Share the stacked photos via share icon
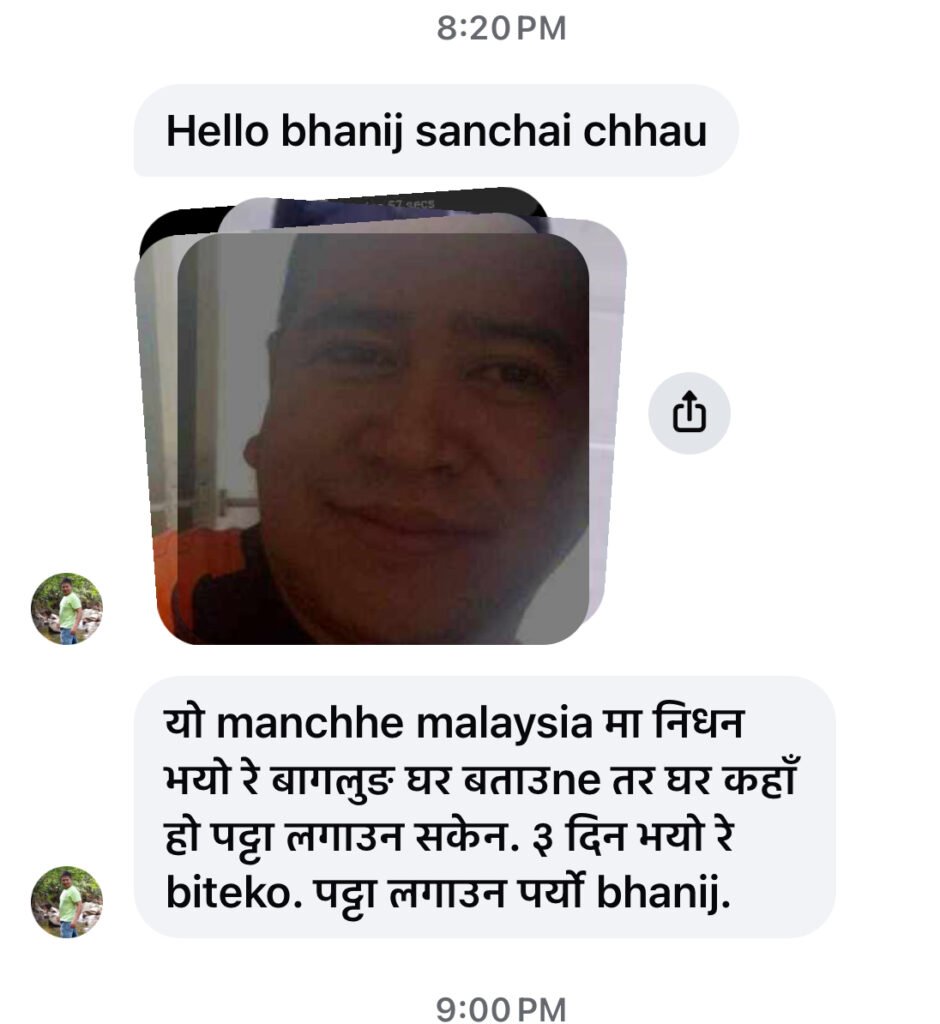The height and width of the screenshot is (1024, 940). point(689,413)
